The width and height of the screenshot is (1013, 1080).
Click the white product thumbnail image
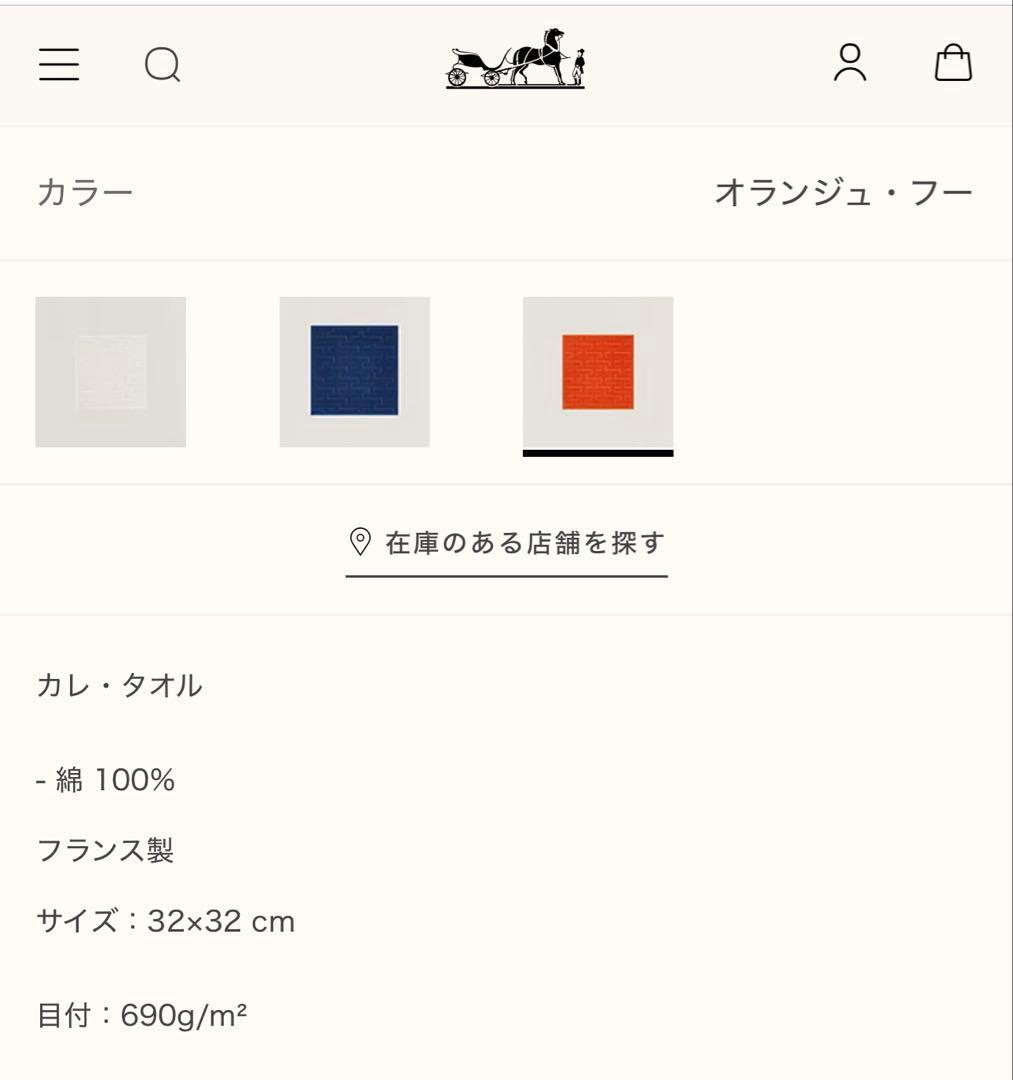pyautogui.click(x=110, y=370)
